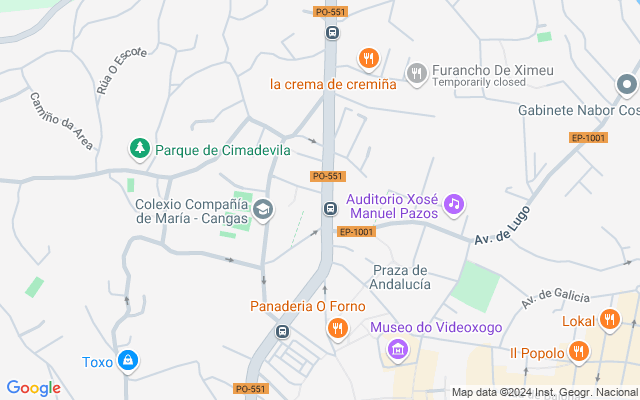Select the Panadería O Forno restaurant pin
This screenshot has width=640, height=400.
[x=338, y=328]
